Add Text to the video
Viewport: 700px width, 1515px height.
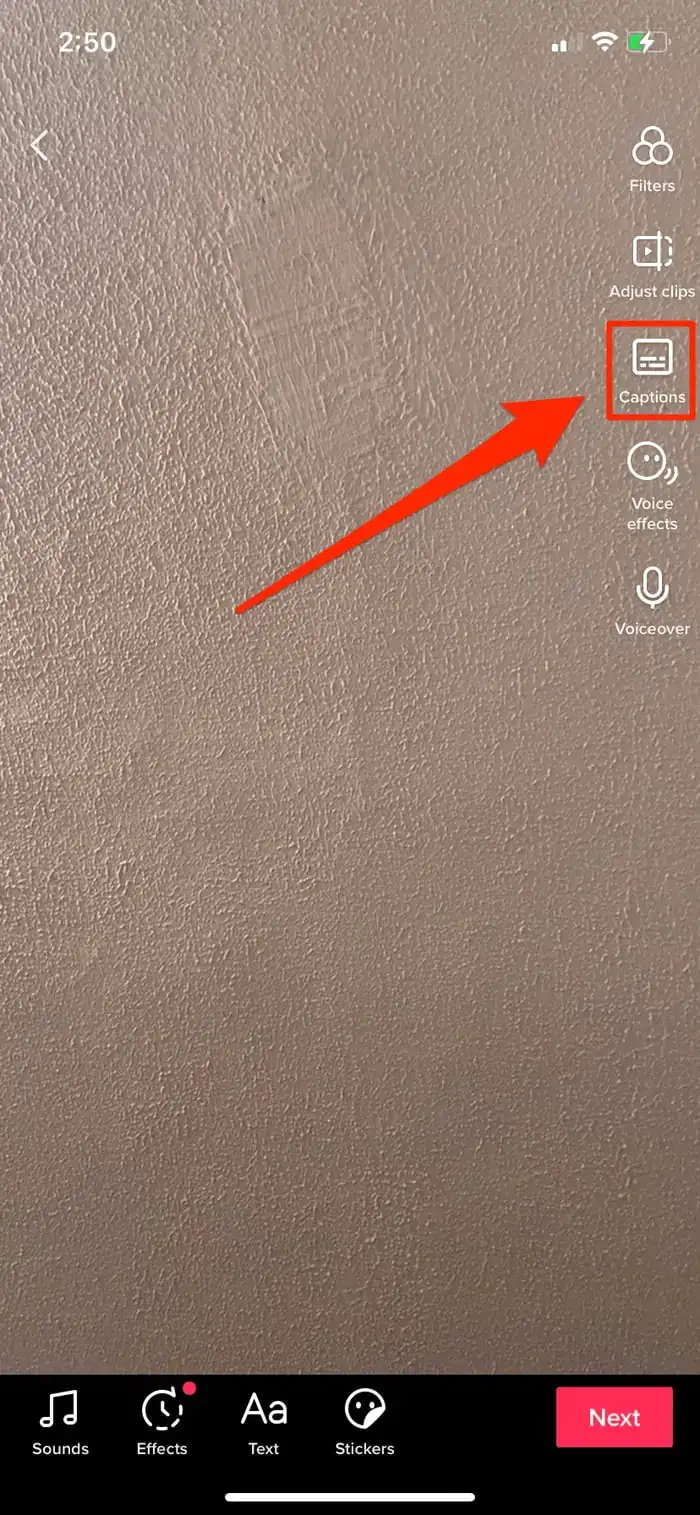(x=264, y=1423)
